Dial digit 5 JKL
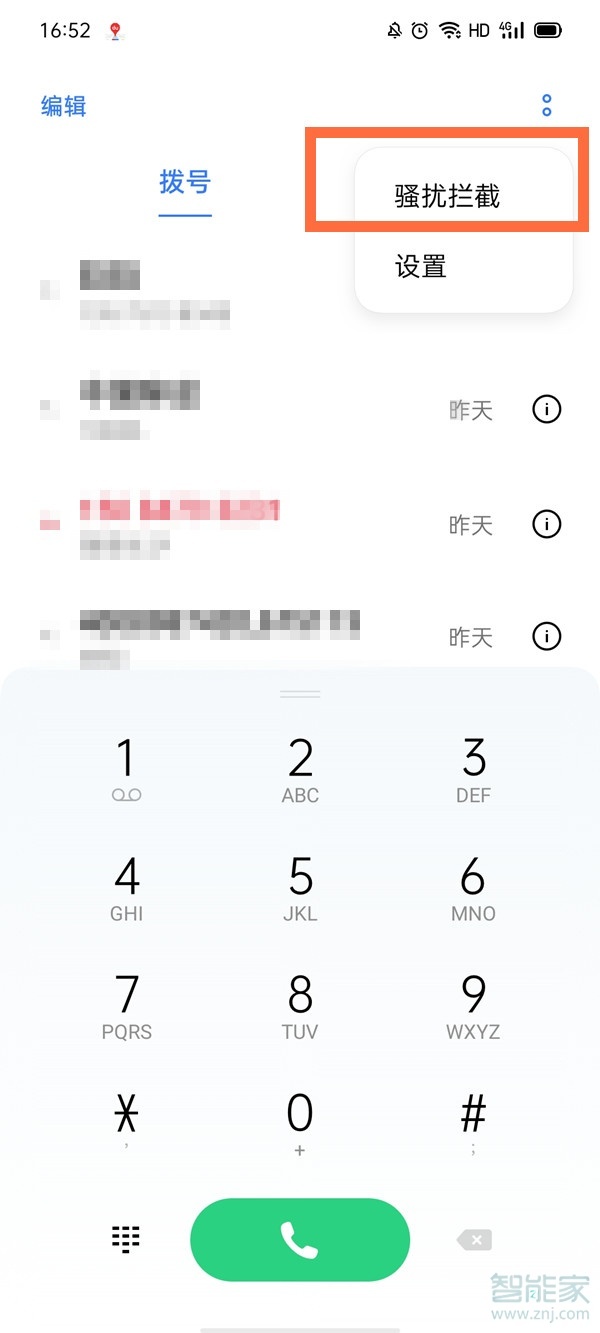Viewport: 600px width, 1333px height. [300, 888]
